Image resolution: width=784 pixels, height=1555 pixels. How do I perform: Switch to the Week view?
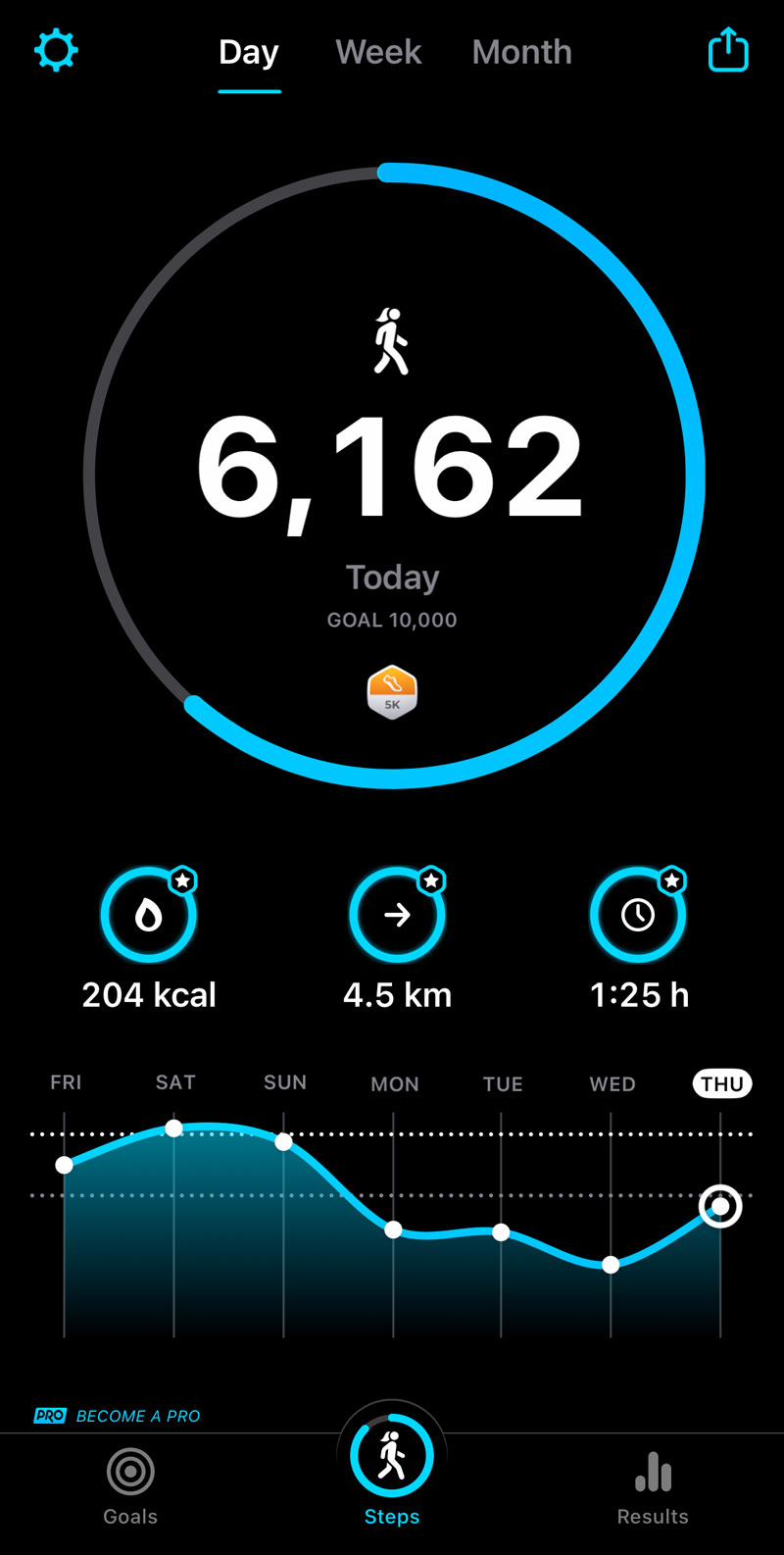pos(378,52)
